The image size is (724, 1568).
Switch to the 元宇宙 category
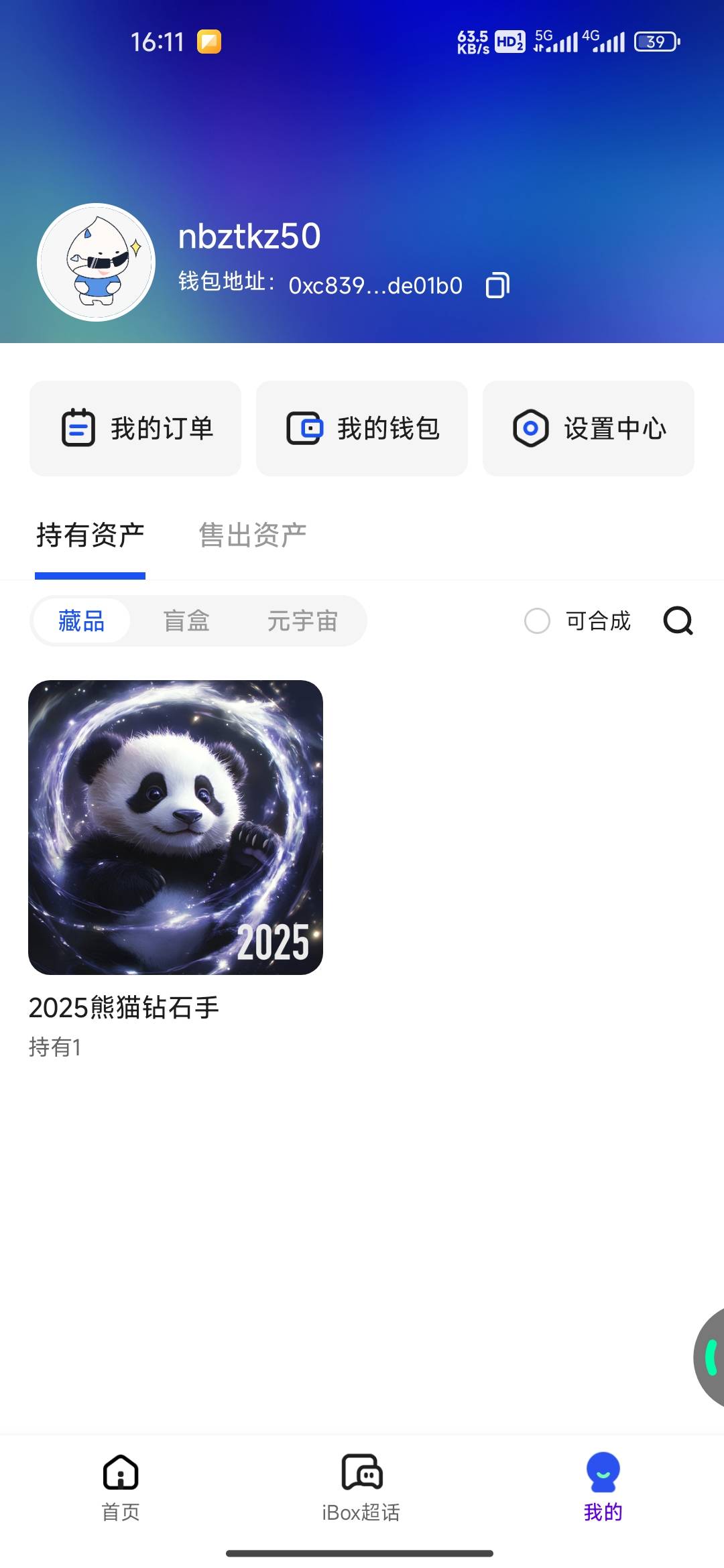(x=302, y=621)
